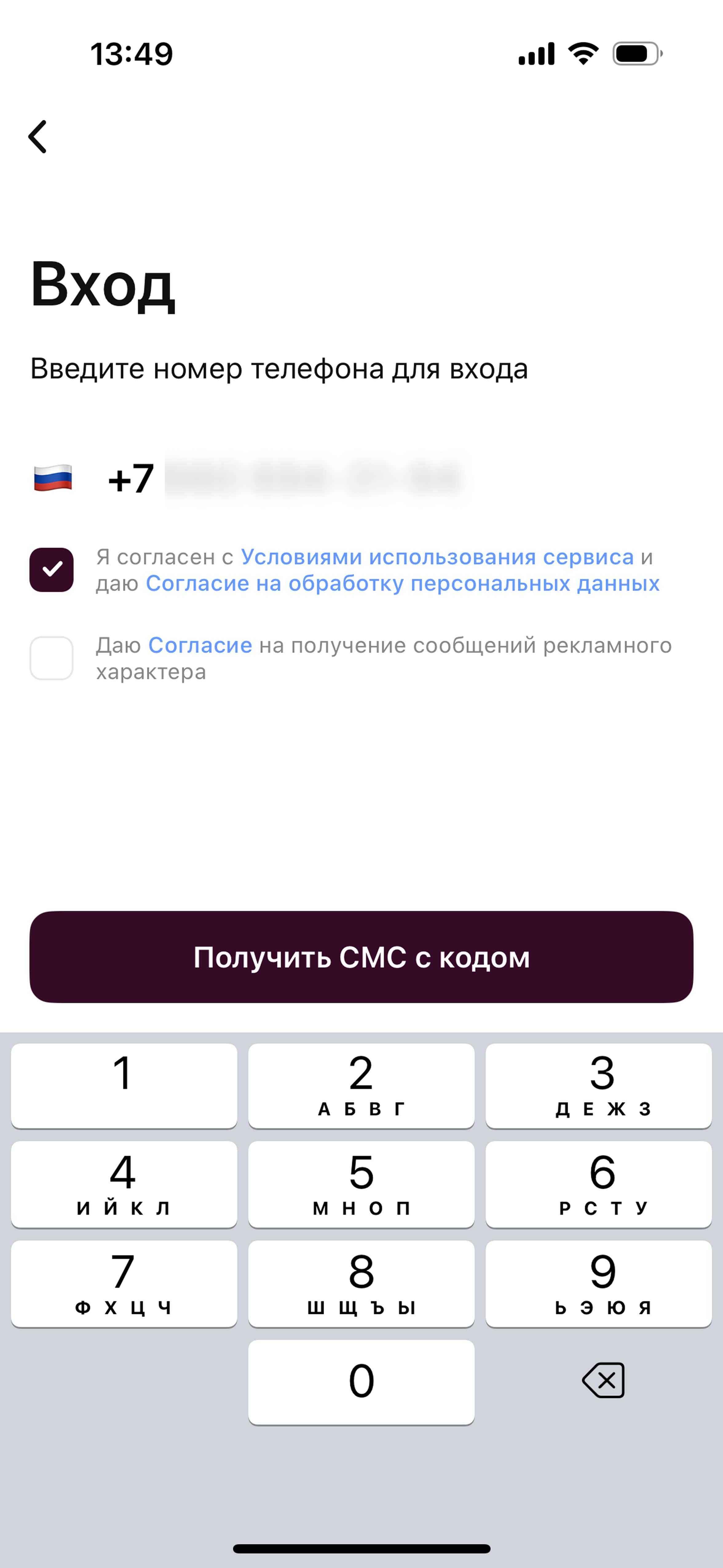Viewport: 723px width, 1568px height.
Task: Go back using the top-left arrow
Action: 38,136
